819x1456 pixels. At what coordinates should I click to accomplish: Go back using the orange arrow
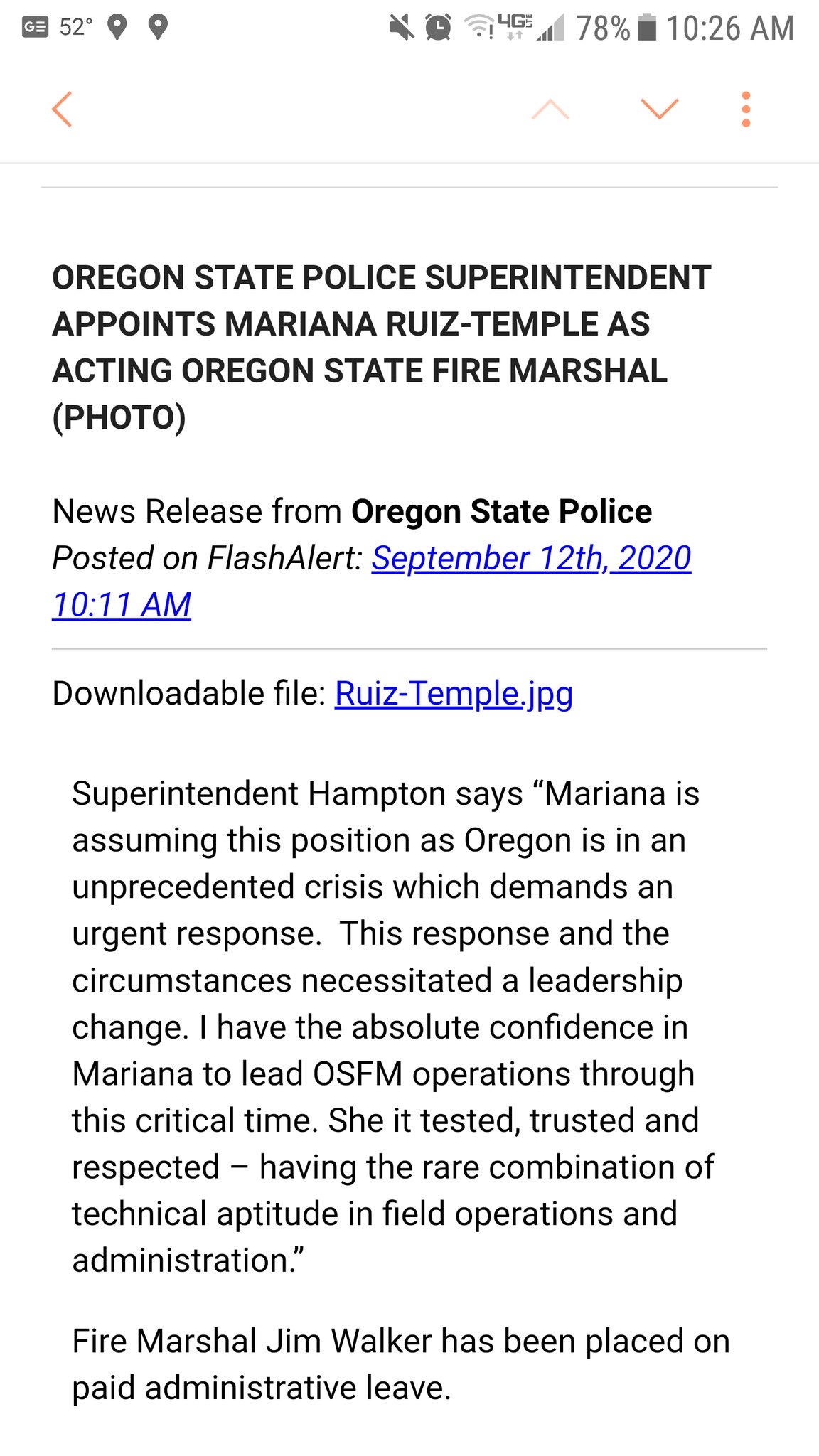[x=63, y=109]
